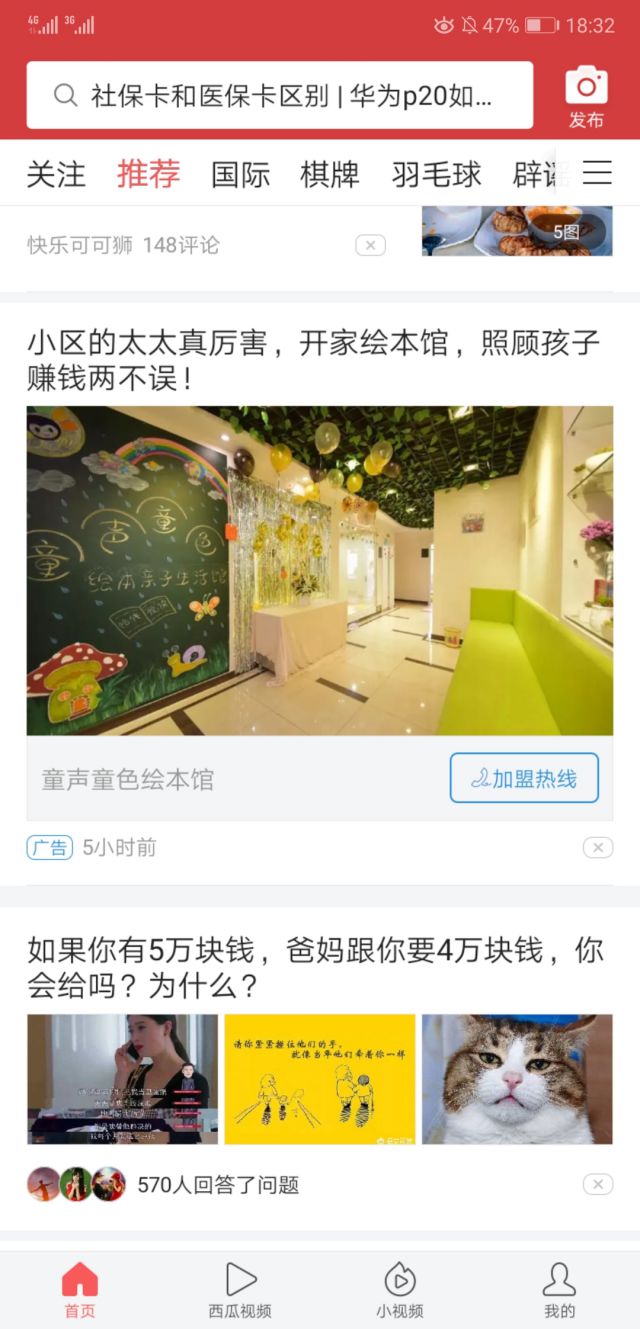640x1329 pixels.
Task: Tap the 发布 camera button
Action: [x=586, y=97]
